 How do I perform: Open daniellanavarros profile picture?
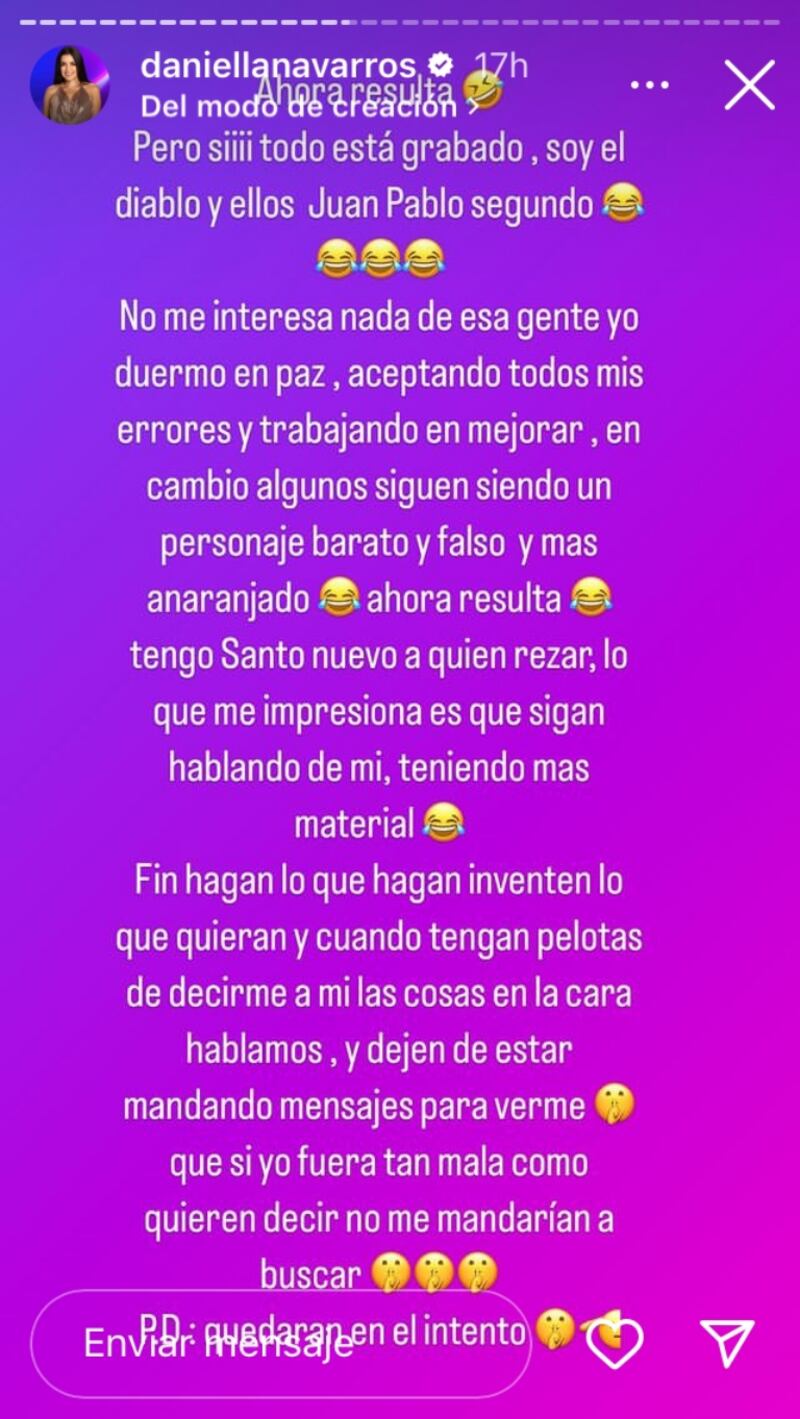tap(69, 85)
